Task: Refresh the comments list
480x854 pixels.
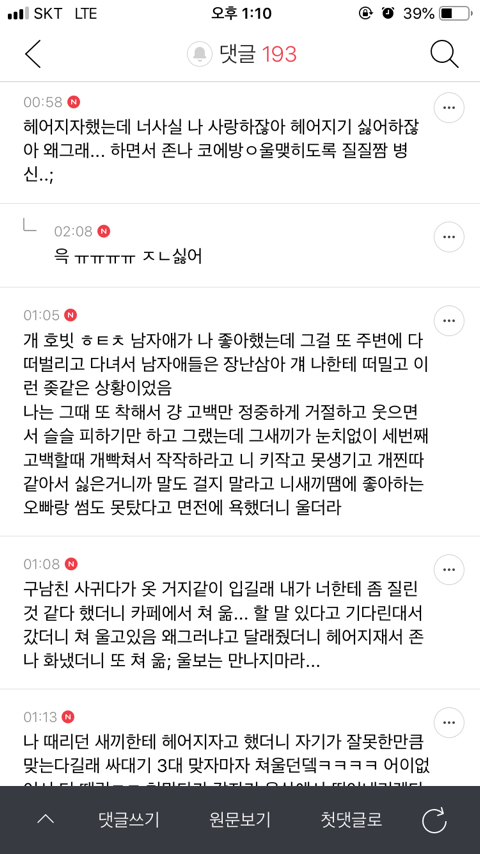Action: tap(434, 820)
